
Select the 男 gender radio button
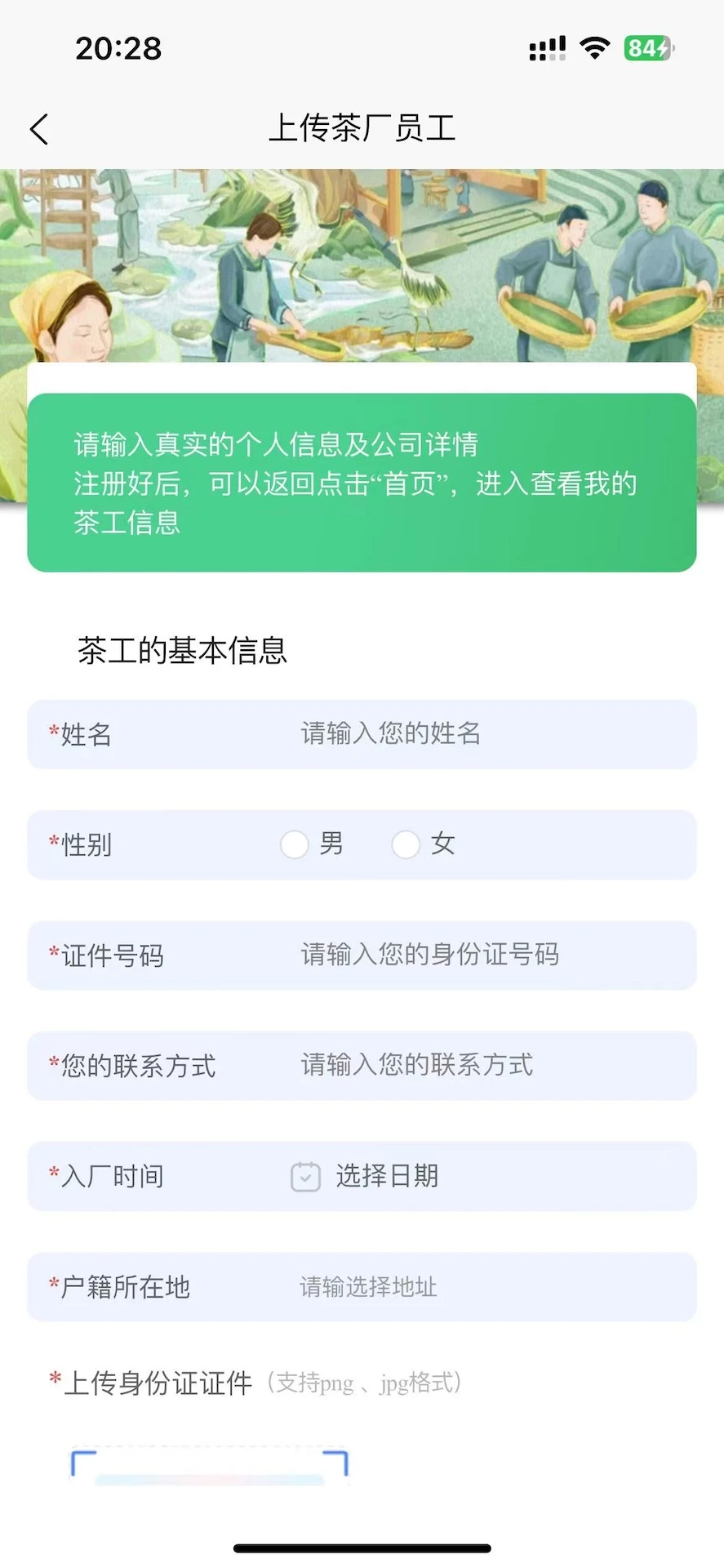(x=295, y=845)
